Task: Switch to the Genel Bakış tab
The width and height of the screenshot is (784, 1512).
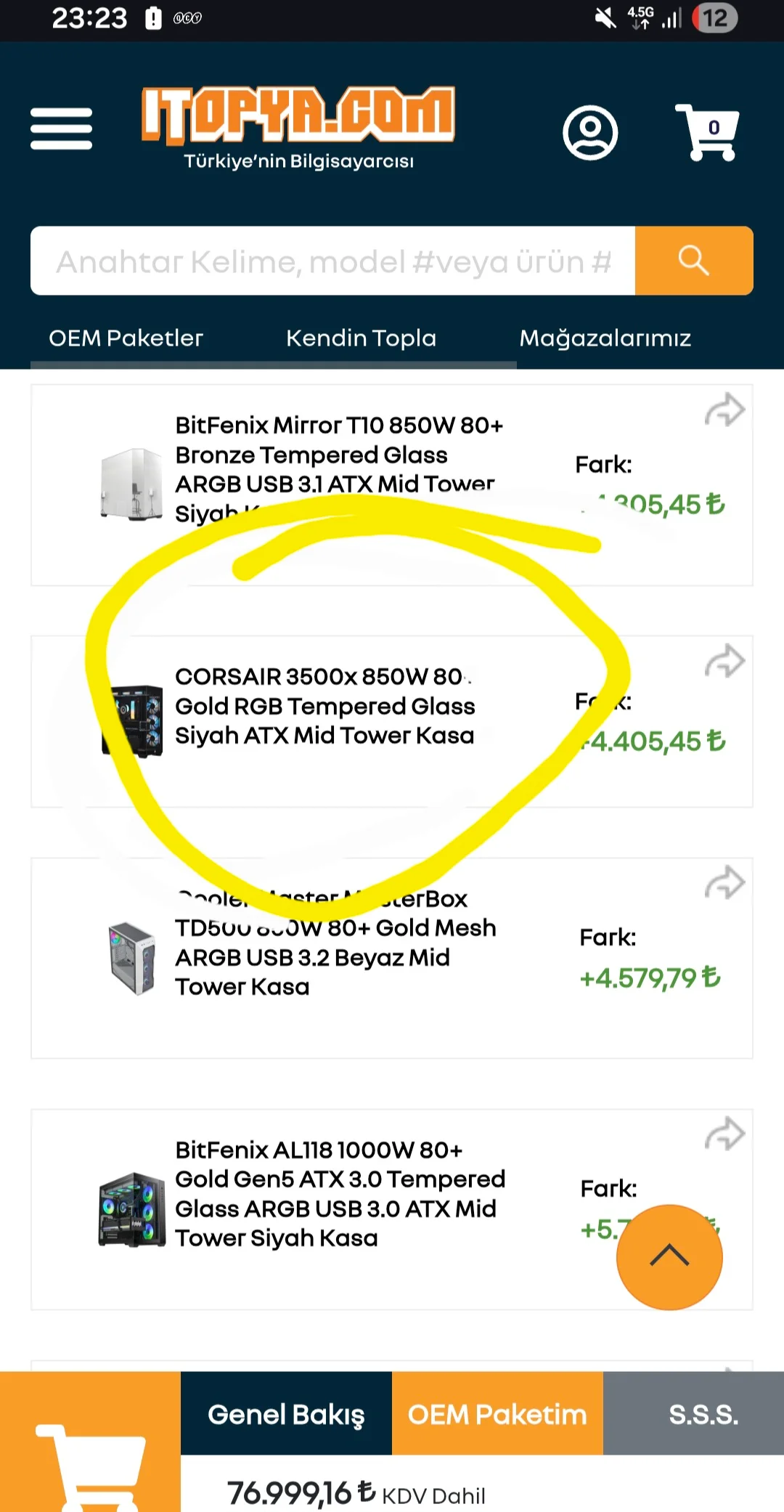Action: click(x=286, y=1414)
